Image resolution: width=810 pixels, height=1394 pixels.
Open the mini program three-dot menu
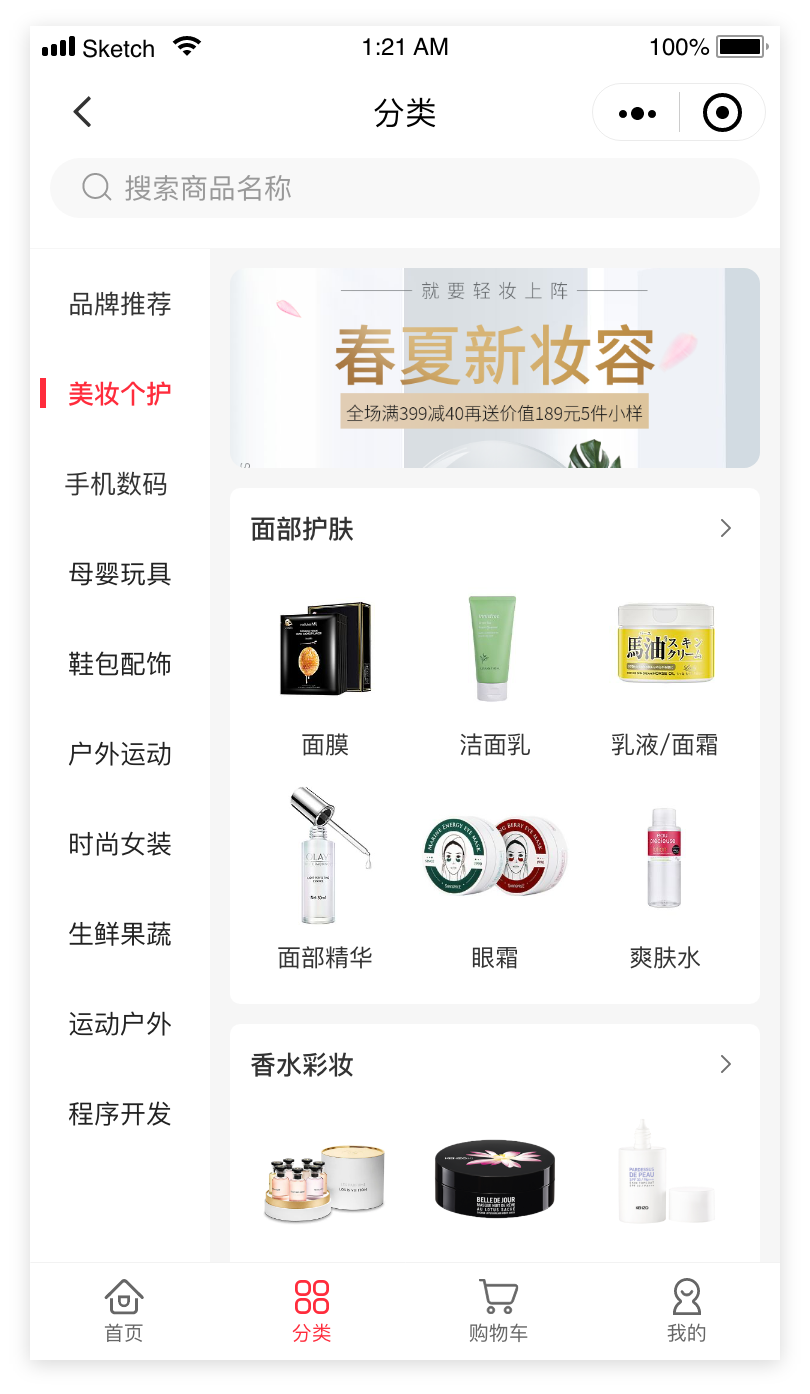pyautogui.click(x=637, y=113)
